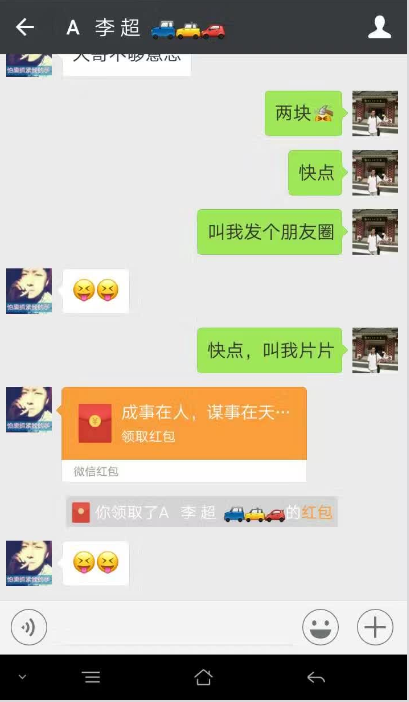Switch to voice input mode
409x702 pixels.
(29, 627)
